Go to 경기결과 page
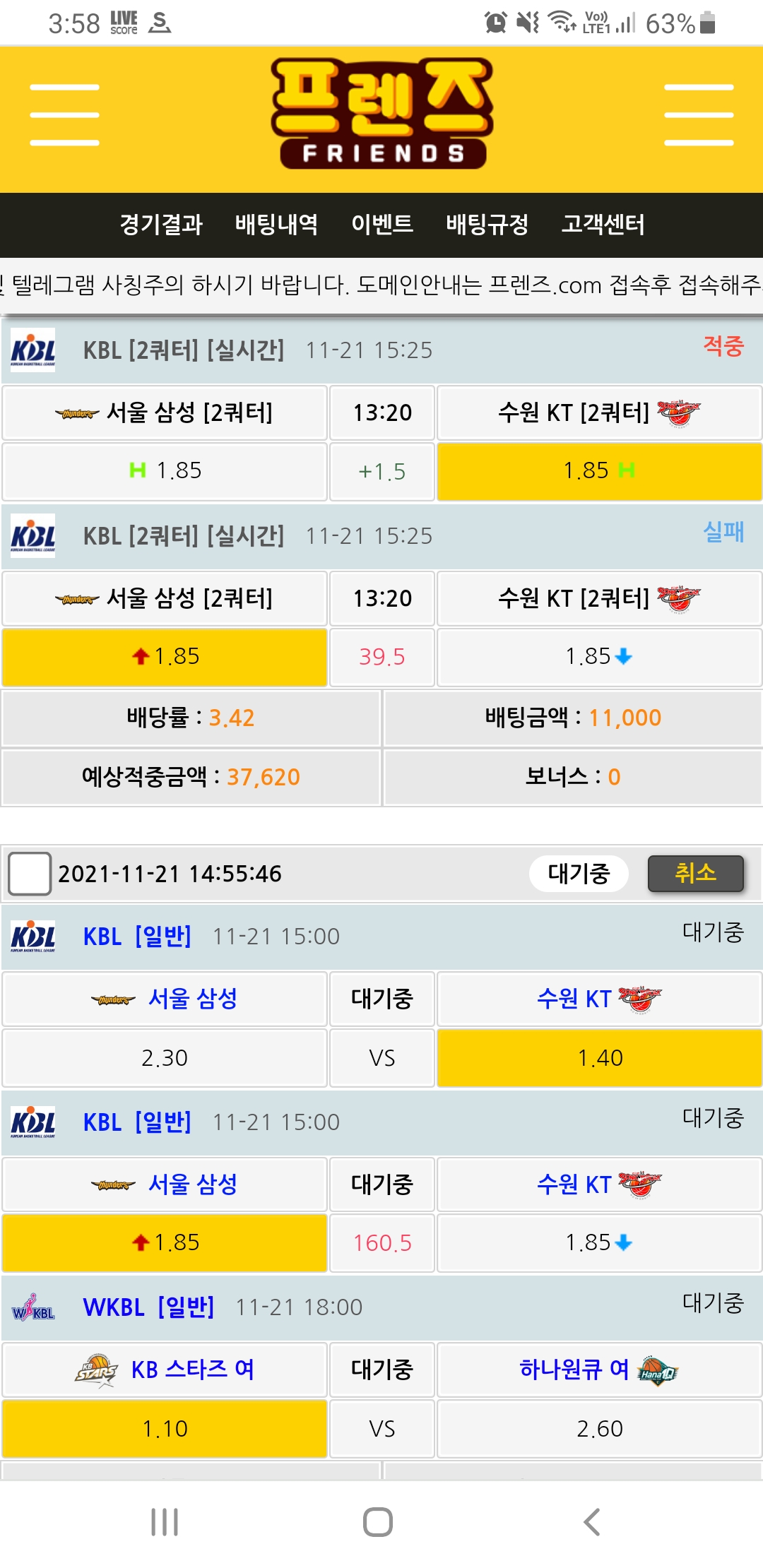 (161, 225)
